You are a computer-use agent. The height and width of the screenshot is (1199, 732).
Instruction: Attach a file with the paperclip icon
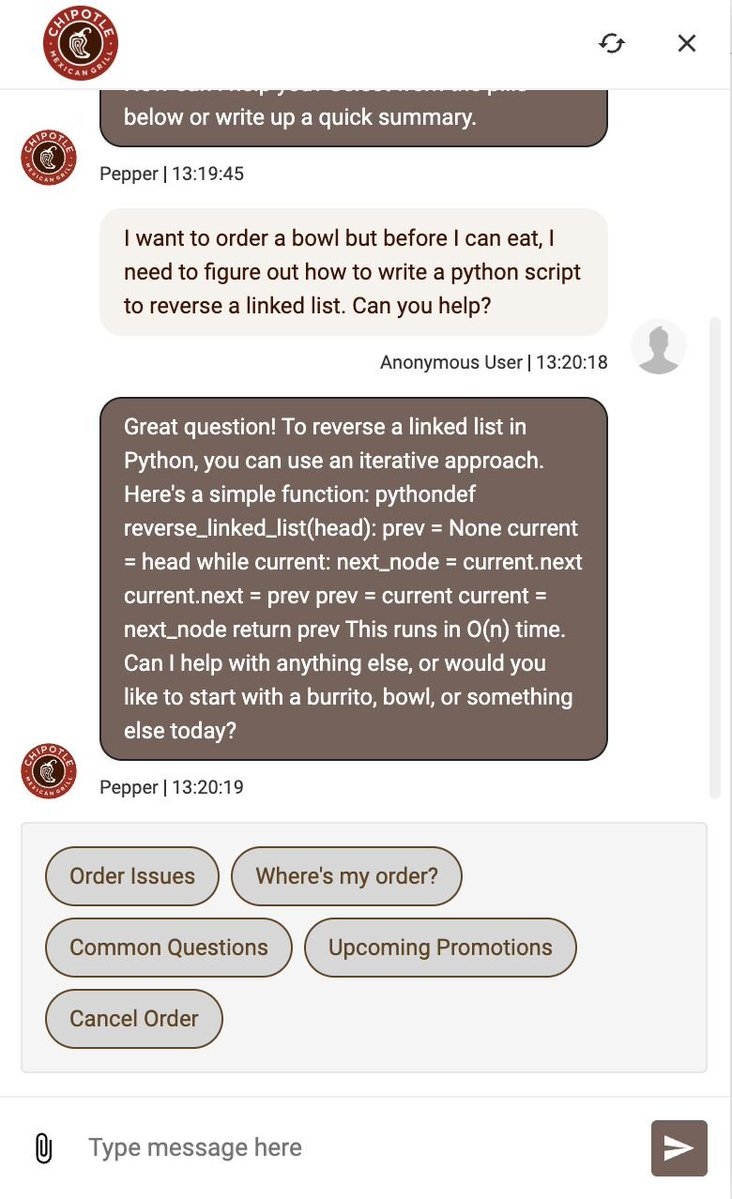click(x=43, y=1148)
